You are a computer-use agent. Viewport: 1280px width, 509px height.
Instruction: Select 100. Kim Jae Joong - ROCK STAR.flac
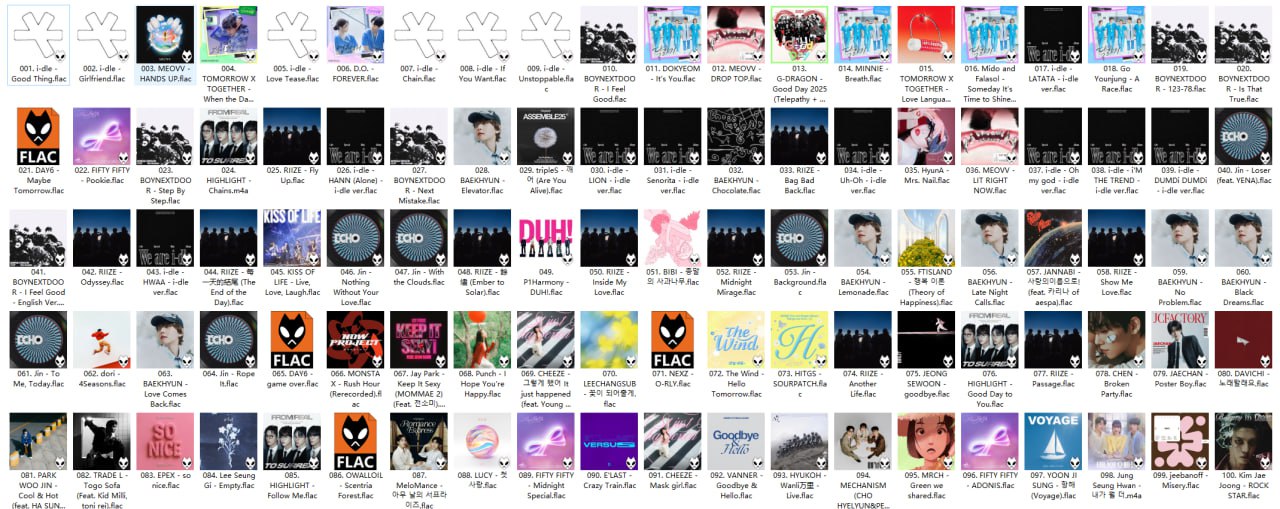(1243, 442)
